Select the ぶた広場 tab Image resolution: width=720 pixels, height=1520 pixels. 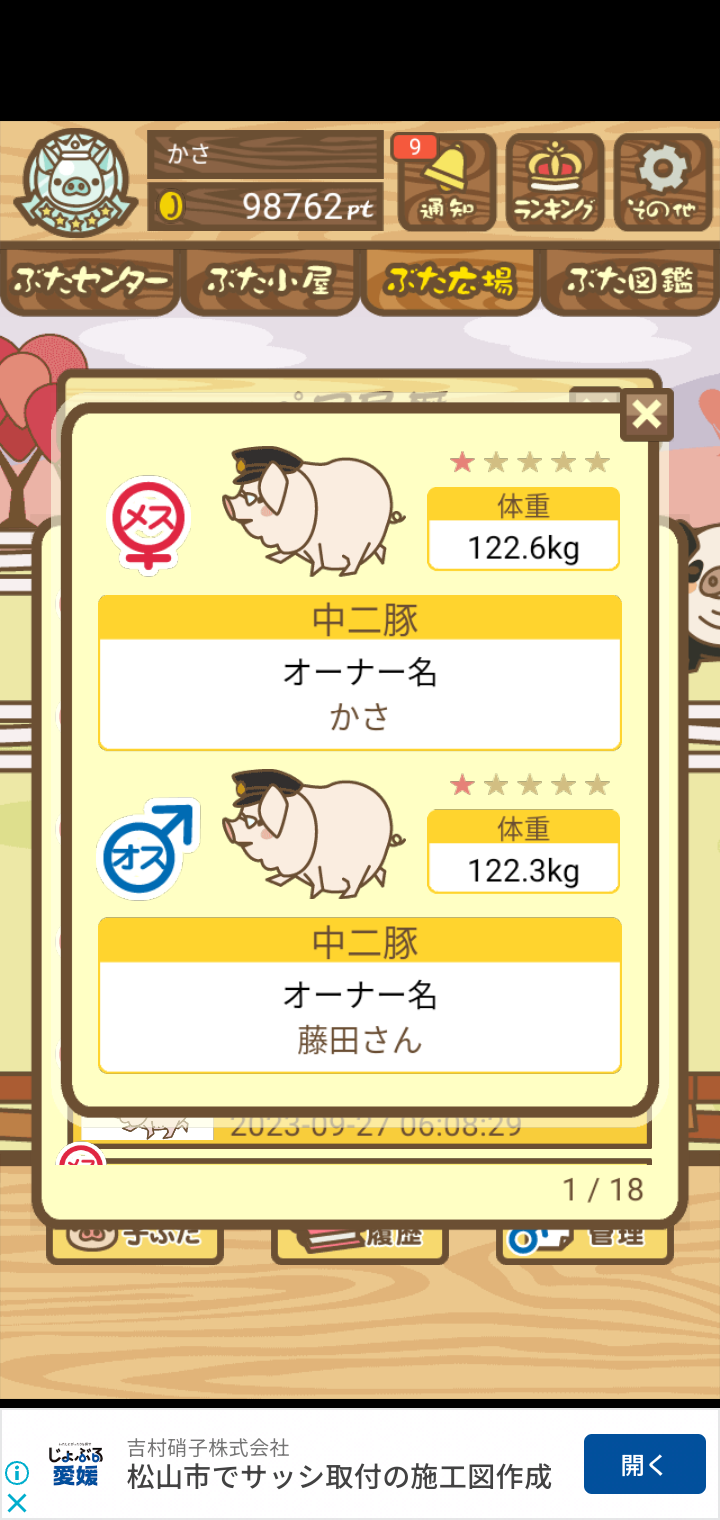(450, 281)
